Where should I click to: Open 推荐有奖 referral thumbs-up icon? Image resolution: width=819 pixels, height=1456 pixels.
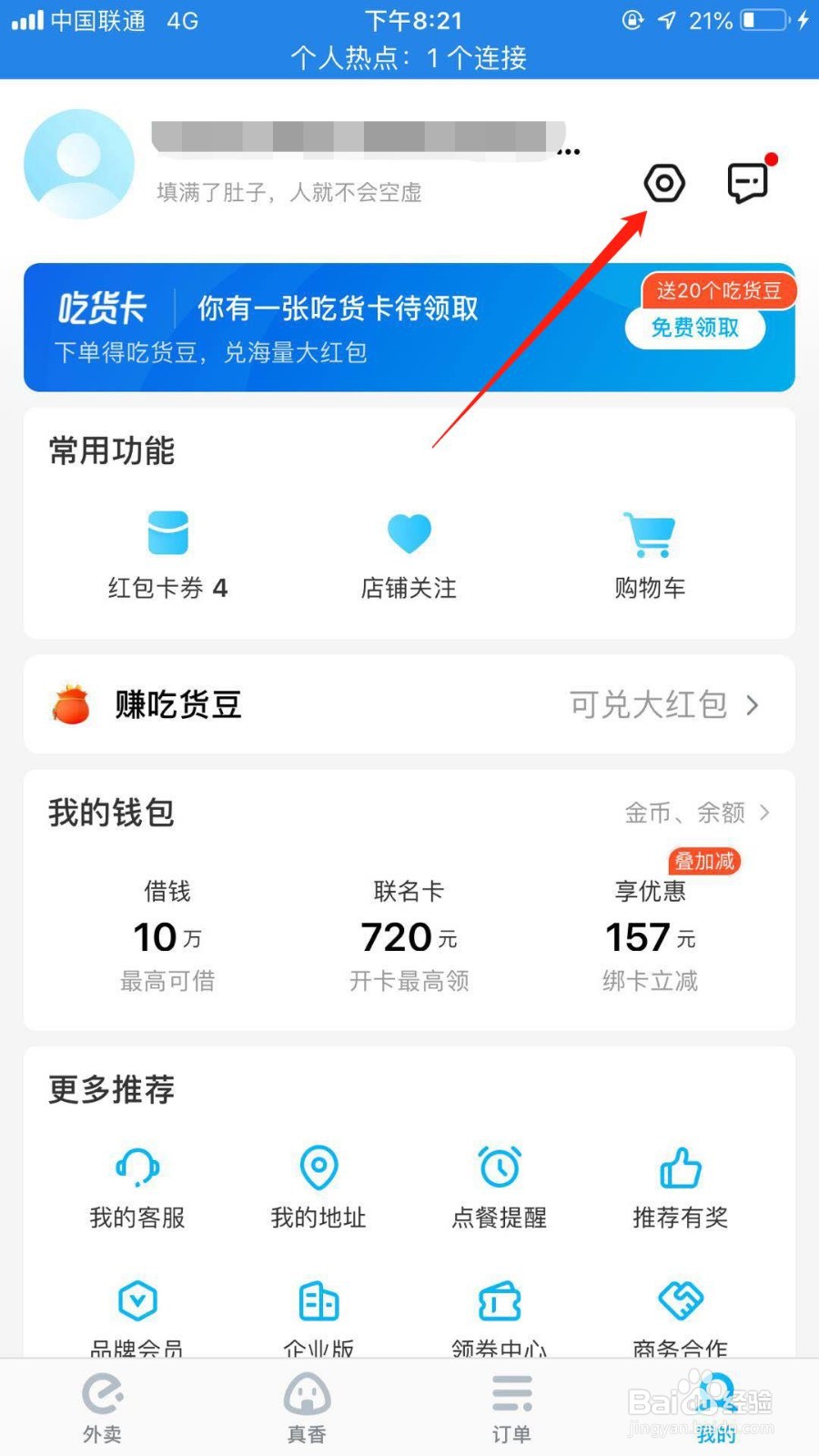pos(681,1169)
